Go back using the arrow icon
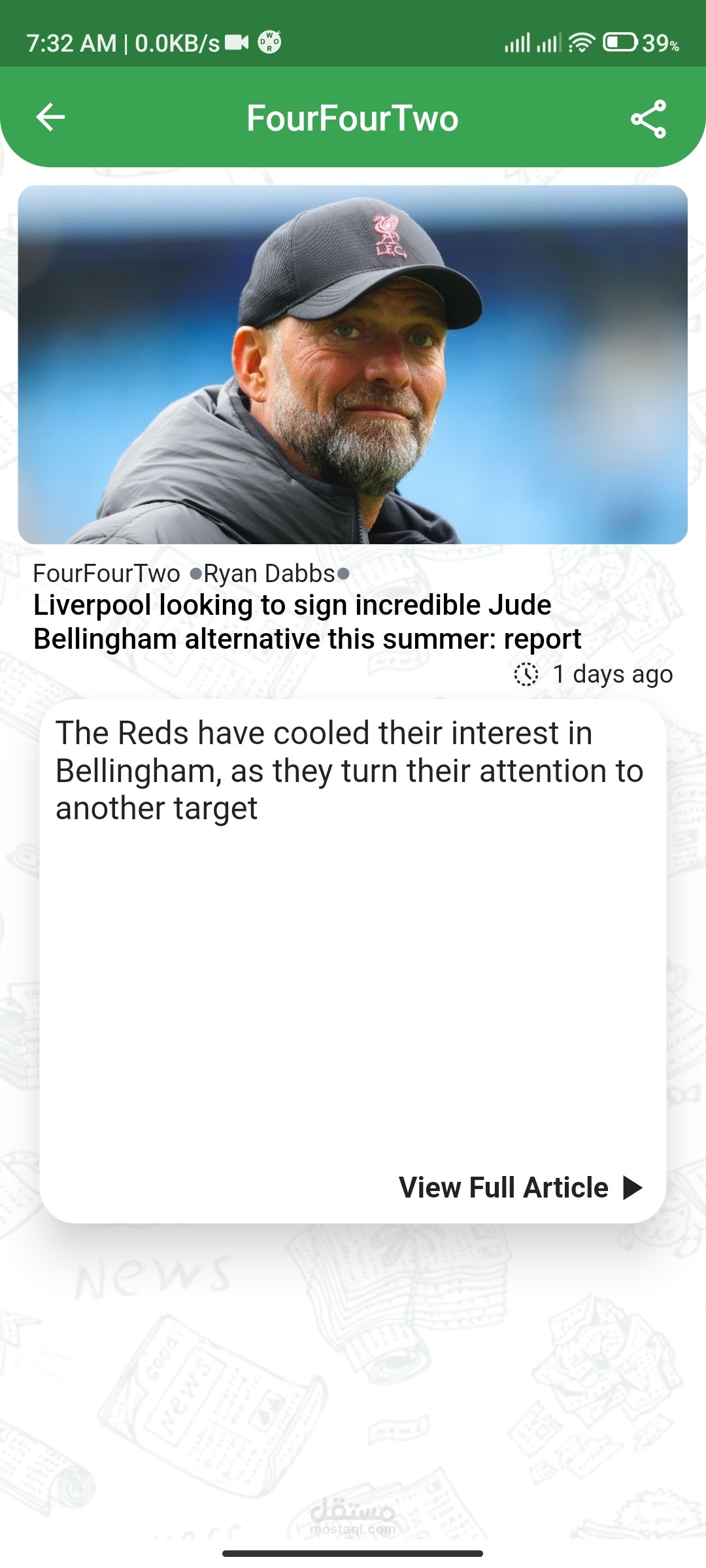 pyautogui.click(x=50, y=118)
